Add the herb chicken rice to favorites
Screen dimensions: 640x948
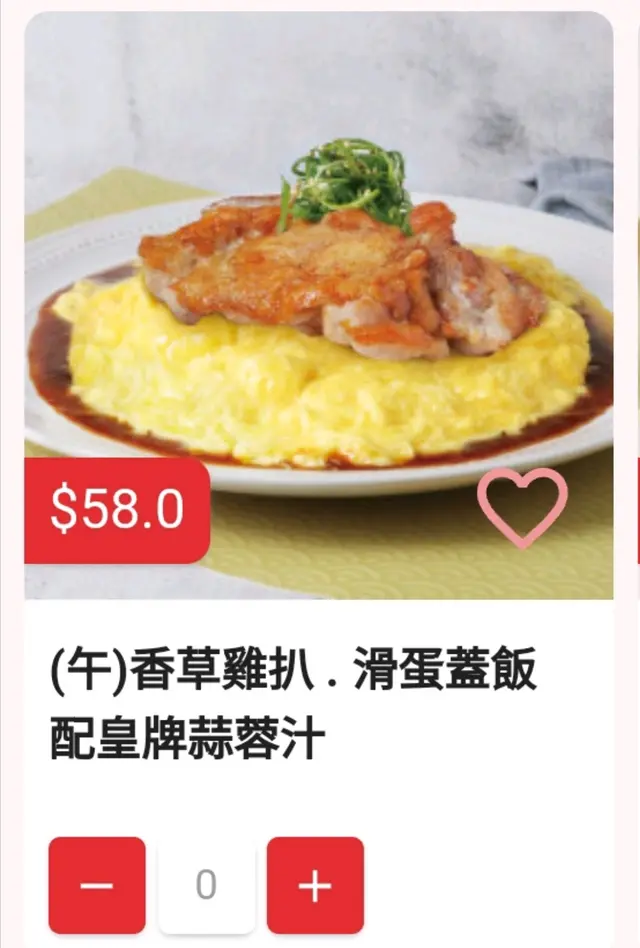[522, 507]
